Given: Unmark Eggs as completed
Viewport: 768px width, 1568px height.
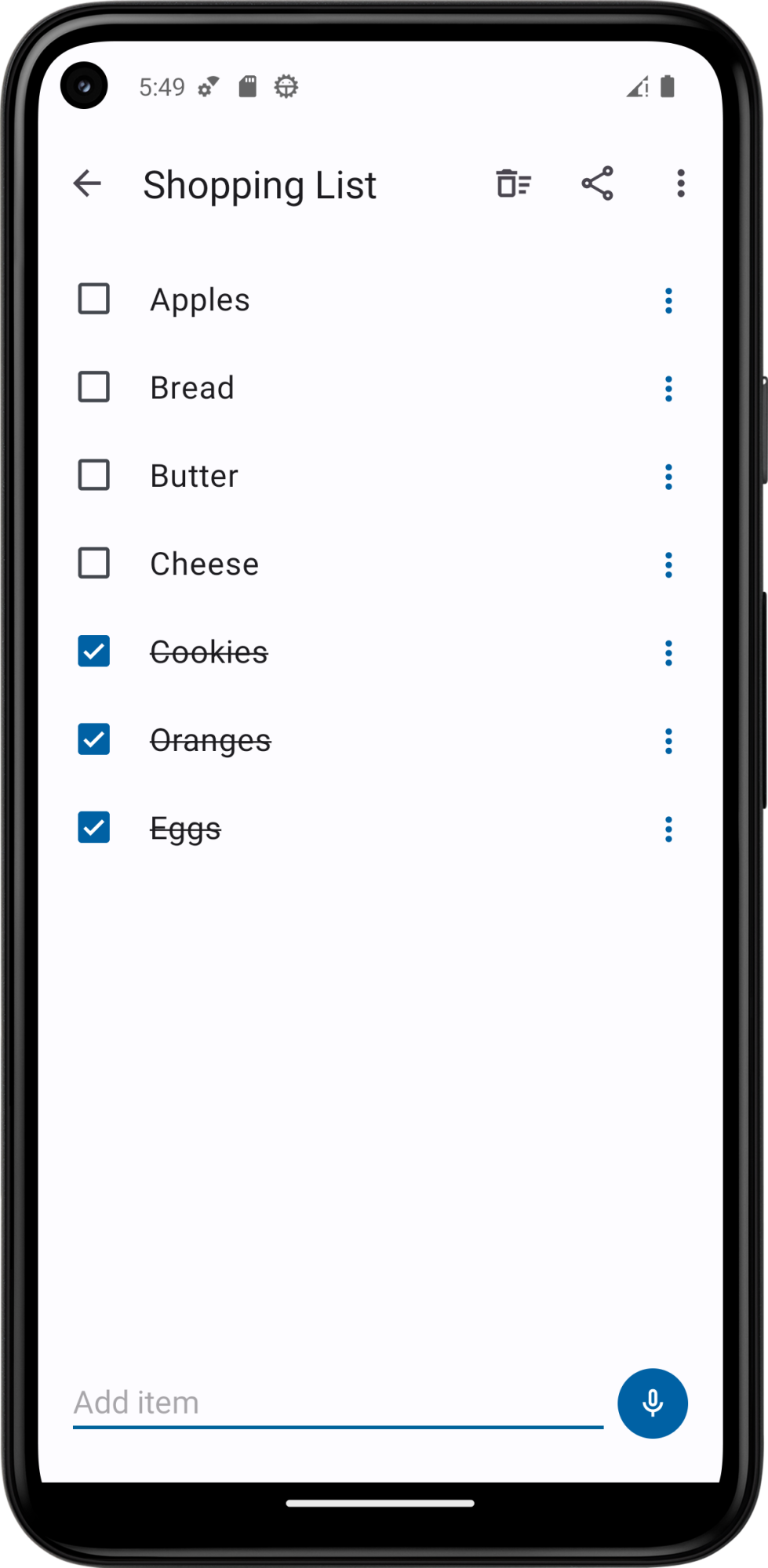Looking at the screenshot, I should pyautogui.click(x=94, y=828).
